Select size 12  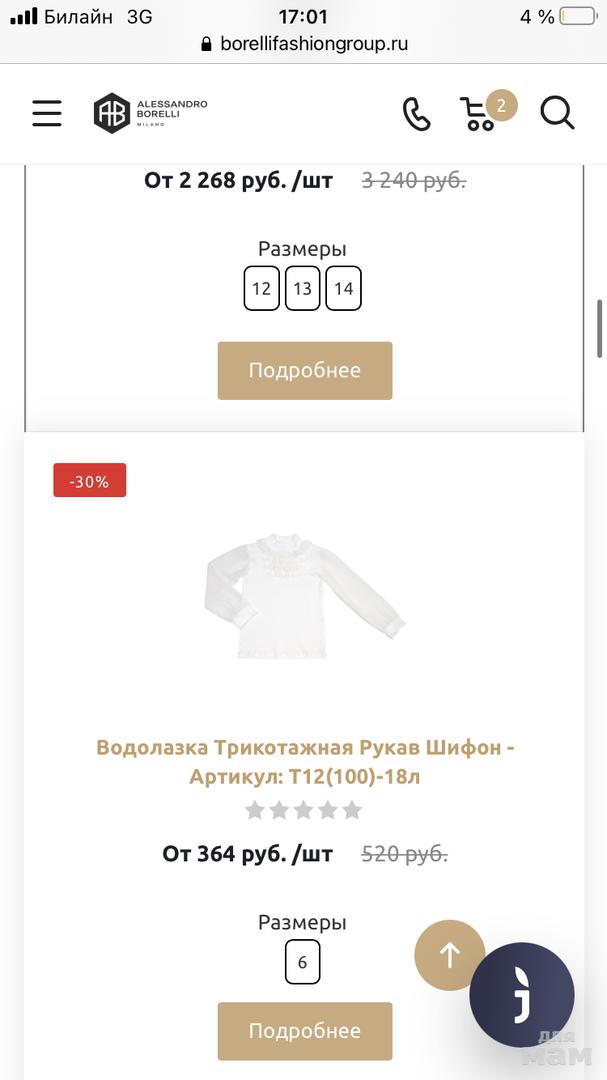pyautogui.click(x=261, y=289)
